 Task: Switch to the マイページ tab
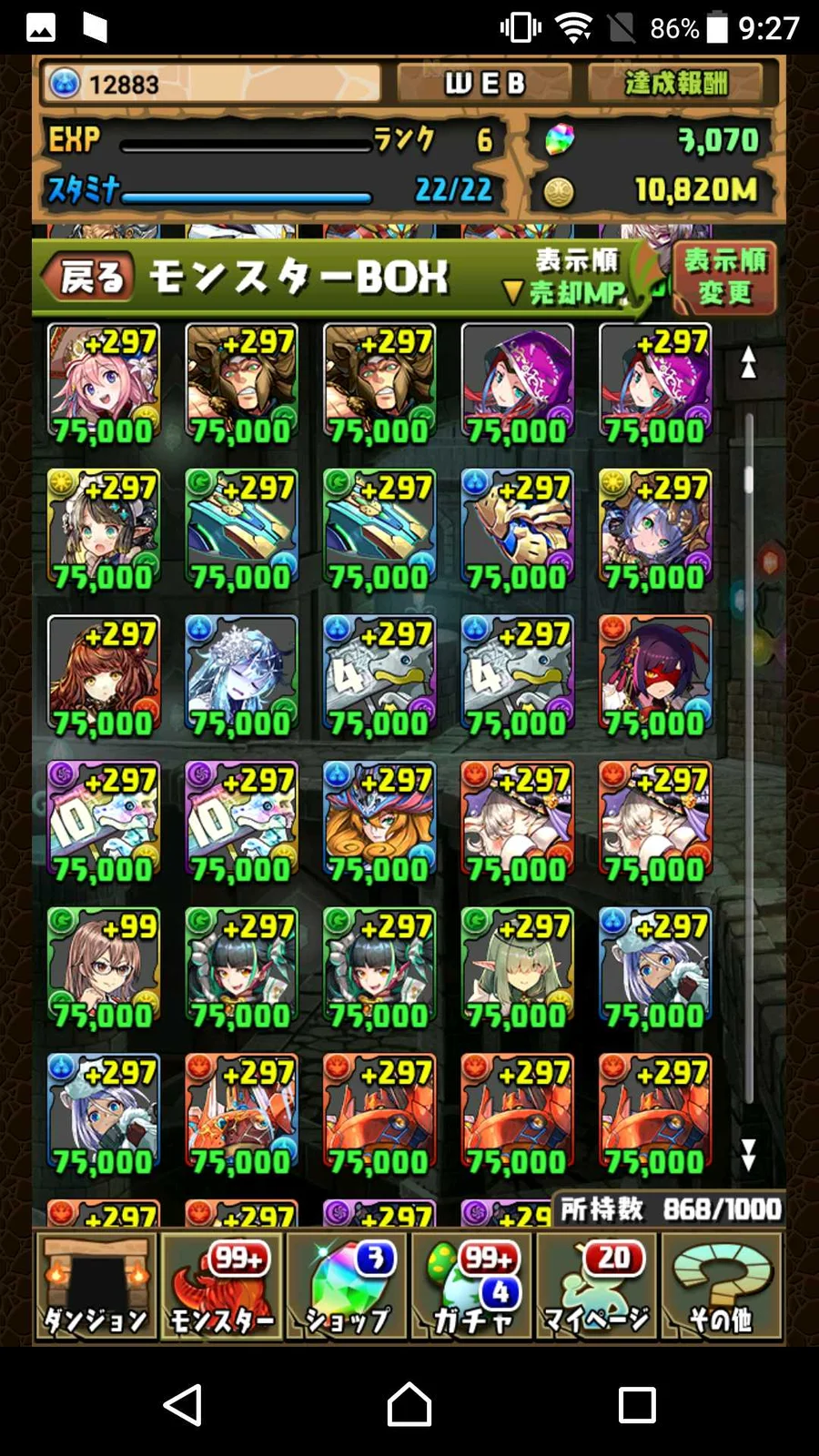point(596,1286)
